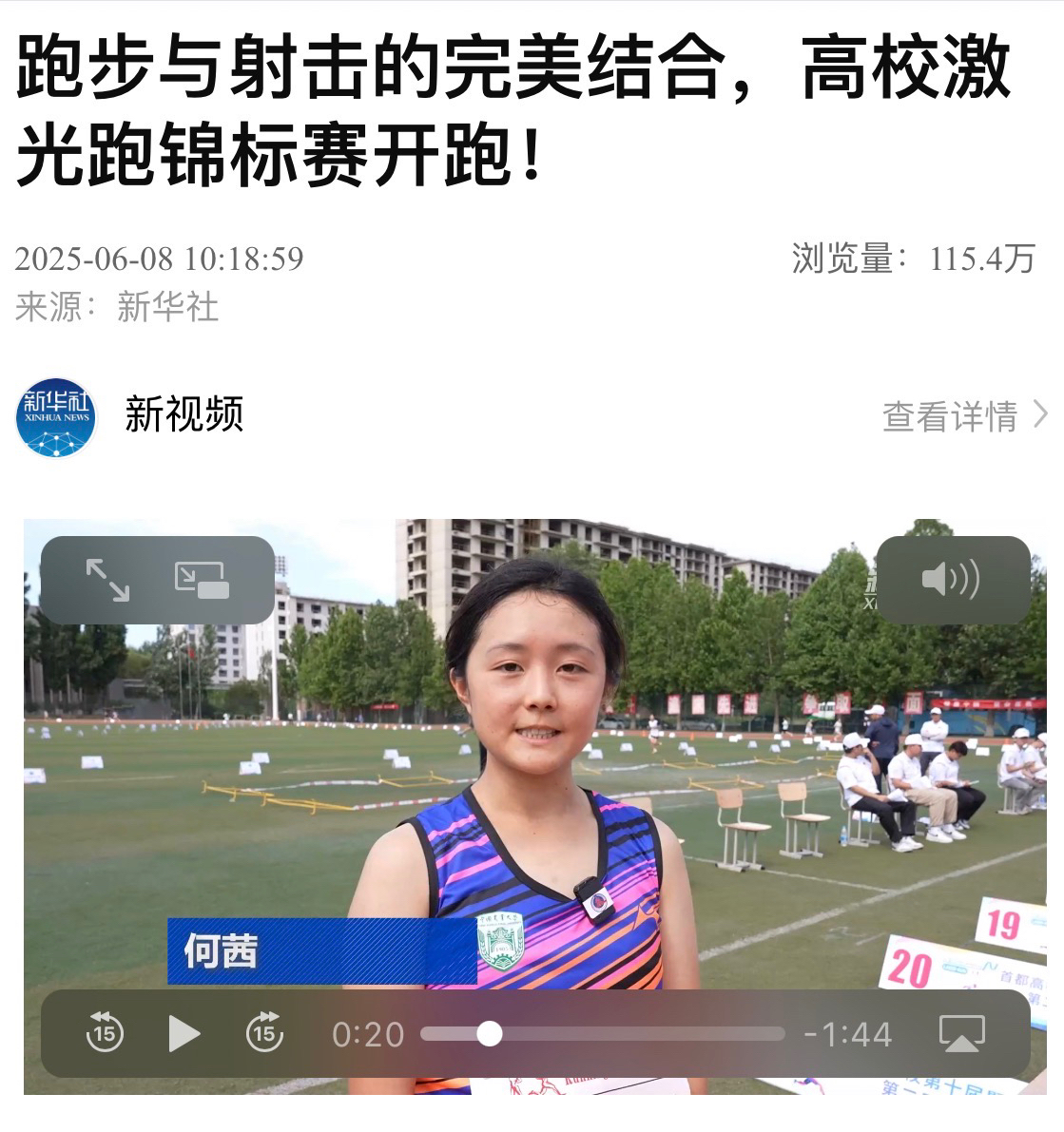Open AirPlay casting options
The width and height of the screenshot is (1064, 1132).
961,1033
